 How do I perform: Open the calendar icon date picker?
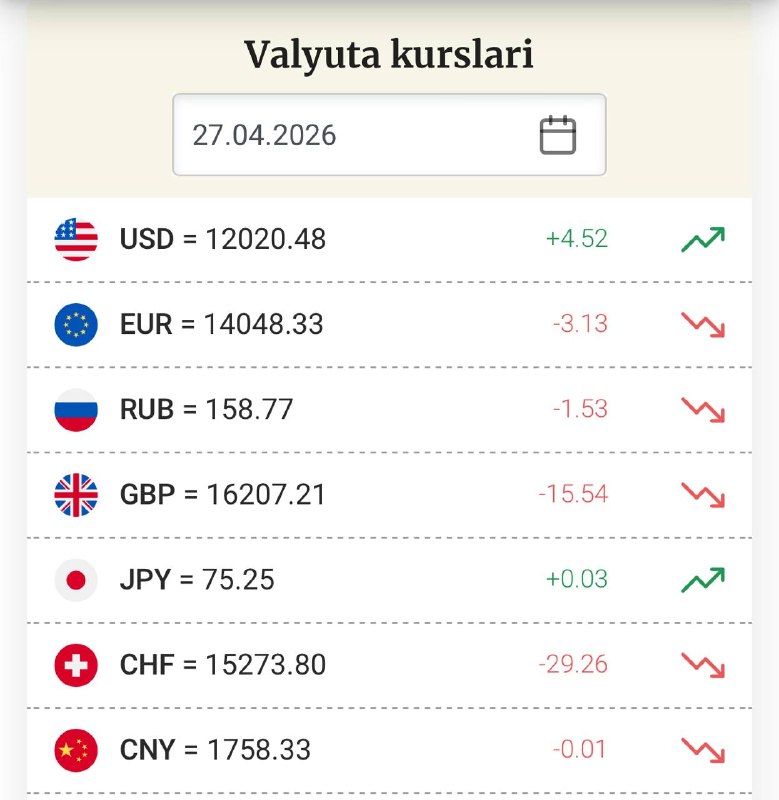[x=558, y=135]
